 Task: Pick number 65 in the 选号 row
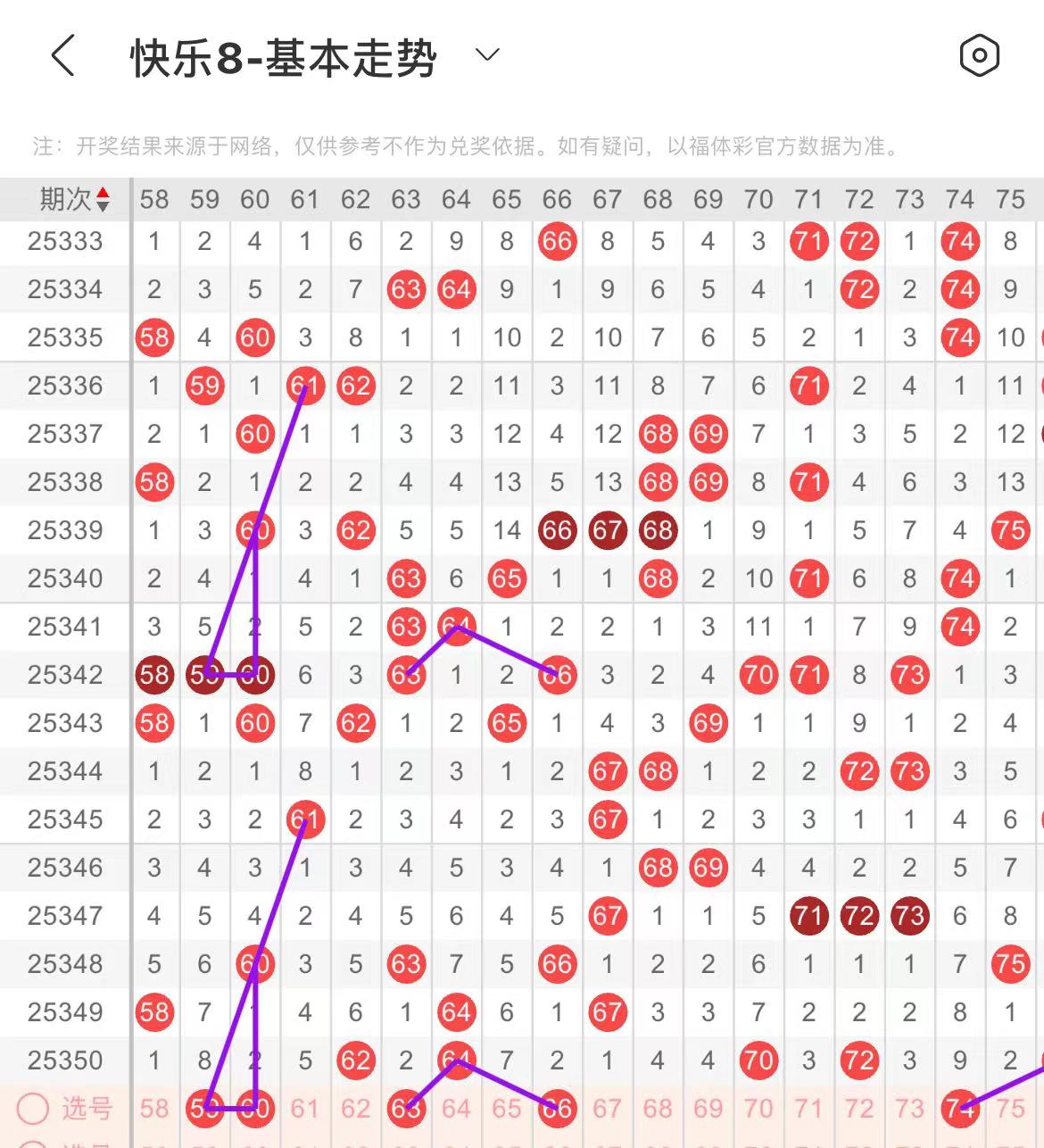point(507,1109)
